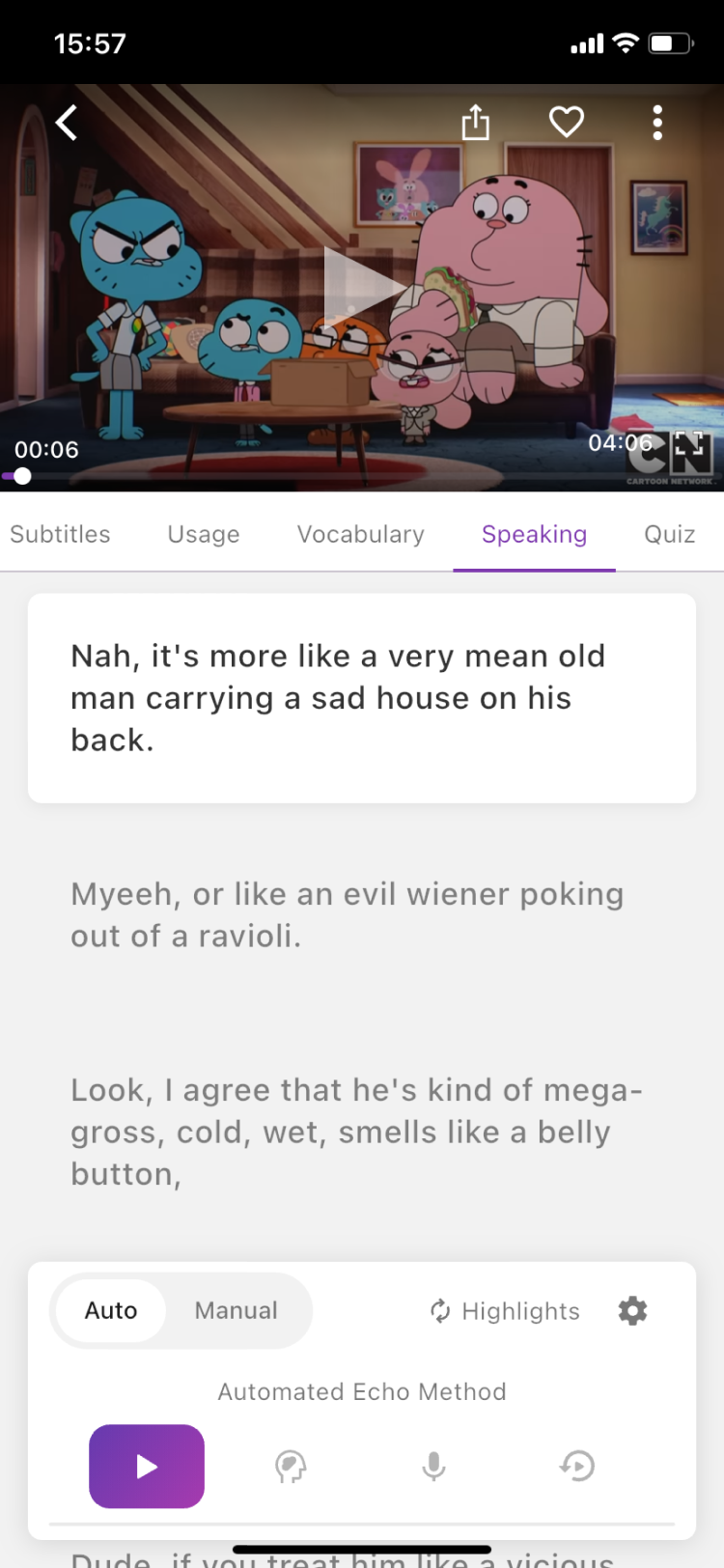This screenshot has width=724, height=1568.
Task: Enter fullscreen video mode
Action: tap(688, 443)
